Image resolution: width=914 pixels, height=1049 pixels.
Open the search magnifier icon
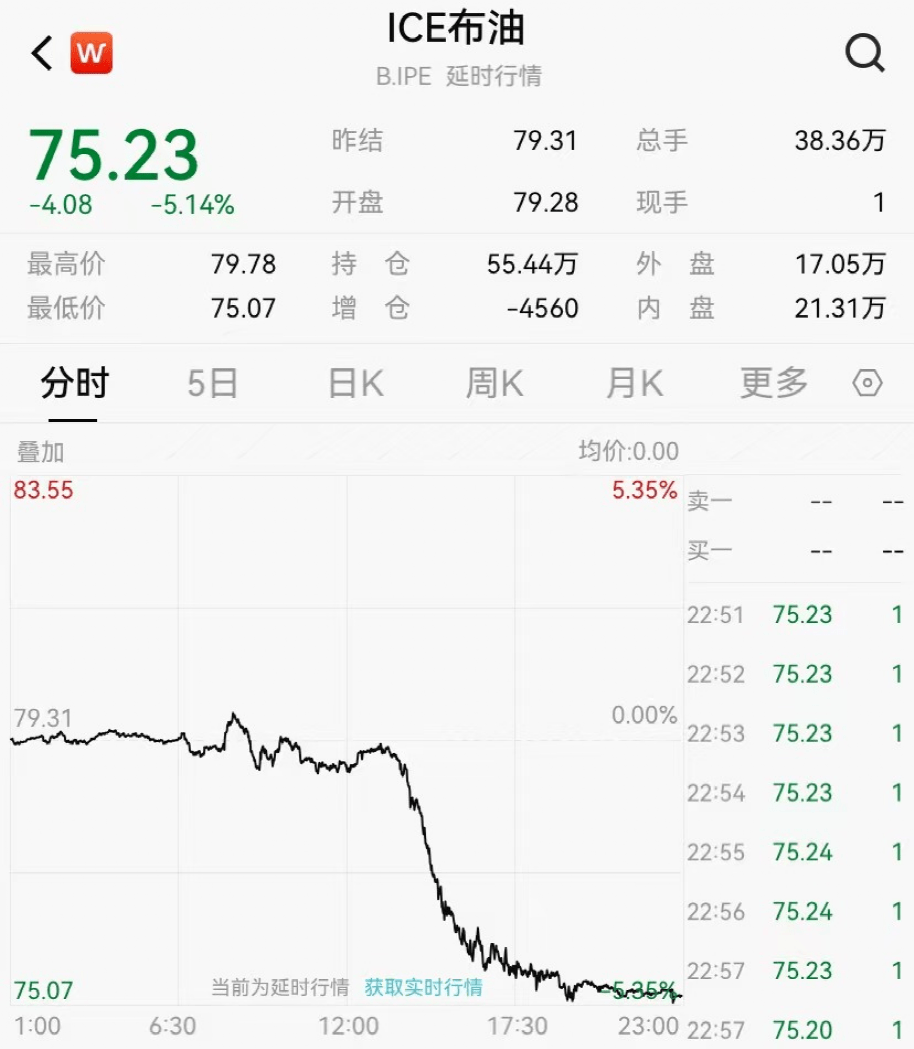(x=864, y=53)
